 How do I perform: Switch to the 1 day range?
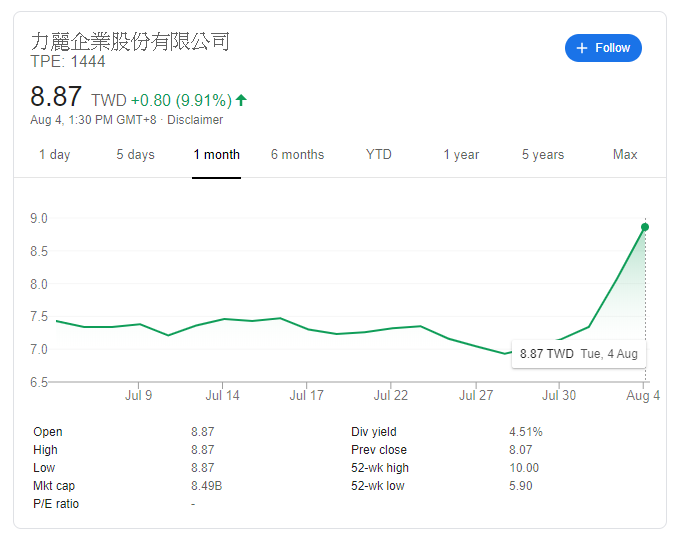[x=55, y=155]
